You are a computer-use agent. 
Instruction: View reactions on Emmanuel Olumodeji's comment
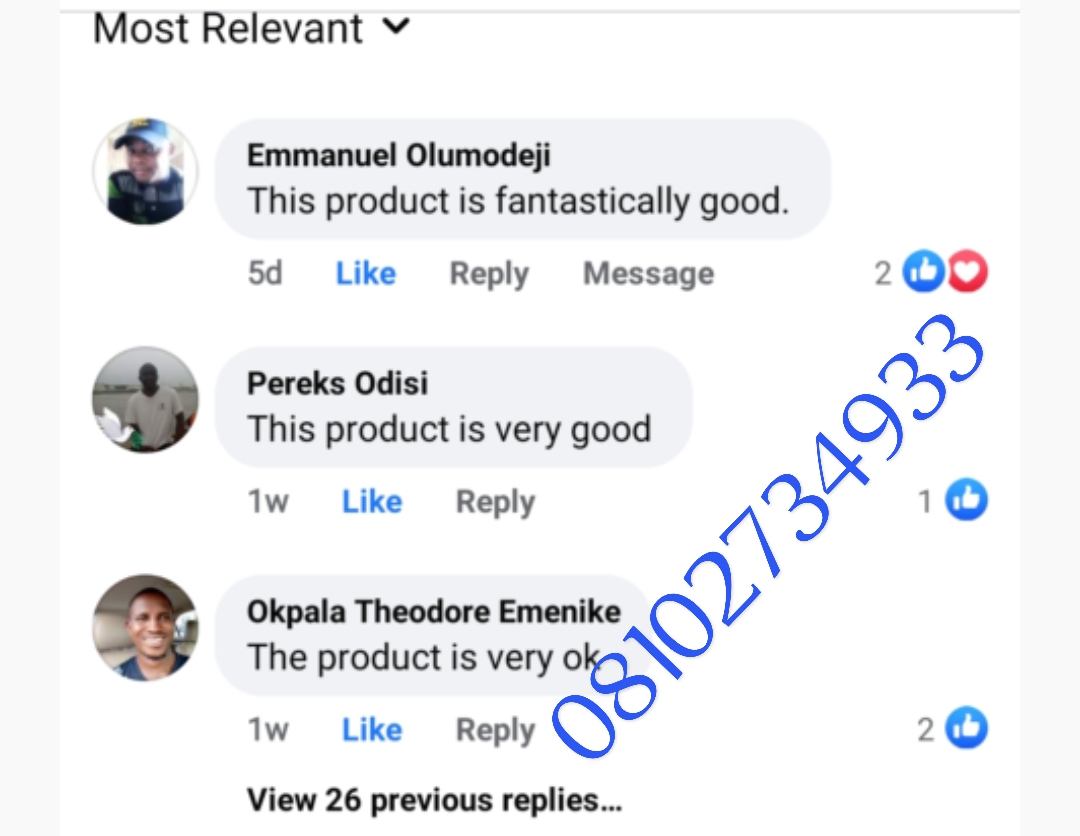click(943, 273)
